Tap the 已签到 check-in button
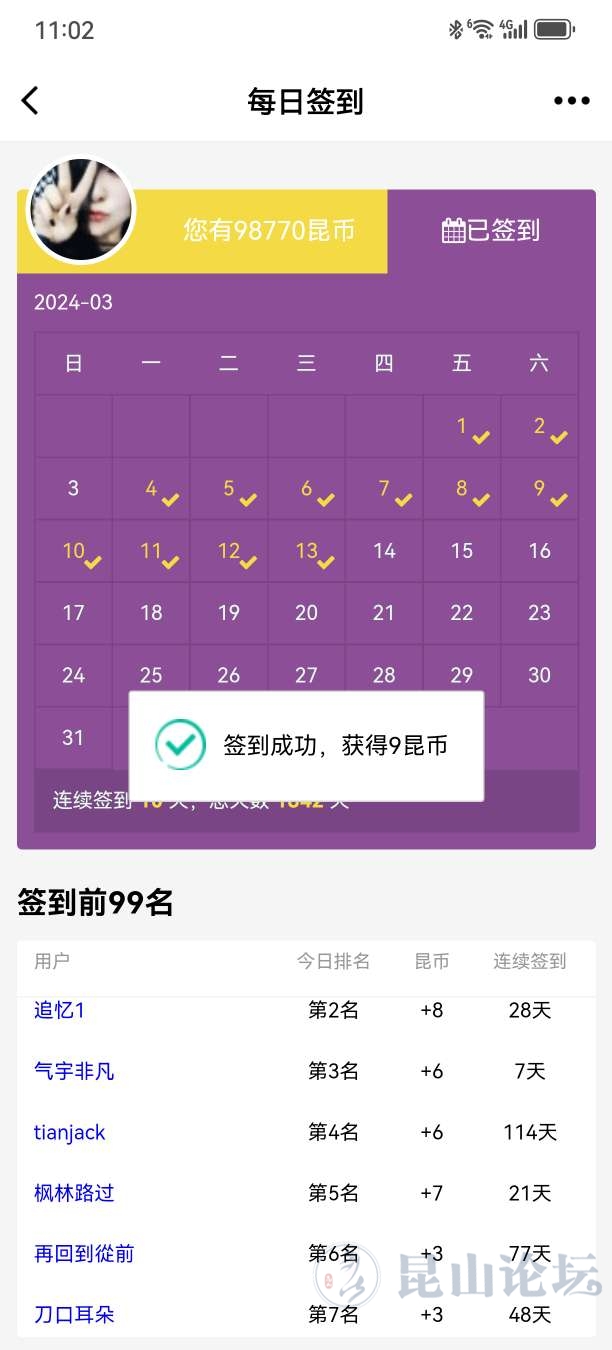The height and width of the screenshot is (1350, 612). tap(491, 231)
